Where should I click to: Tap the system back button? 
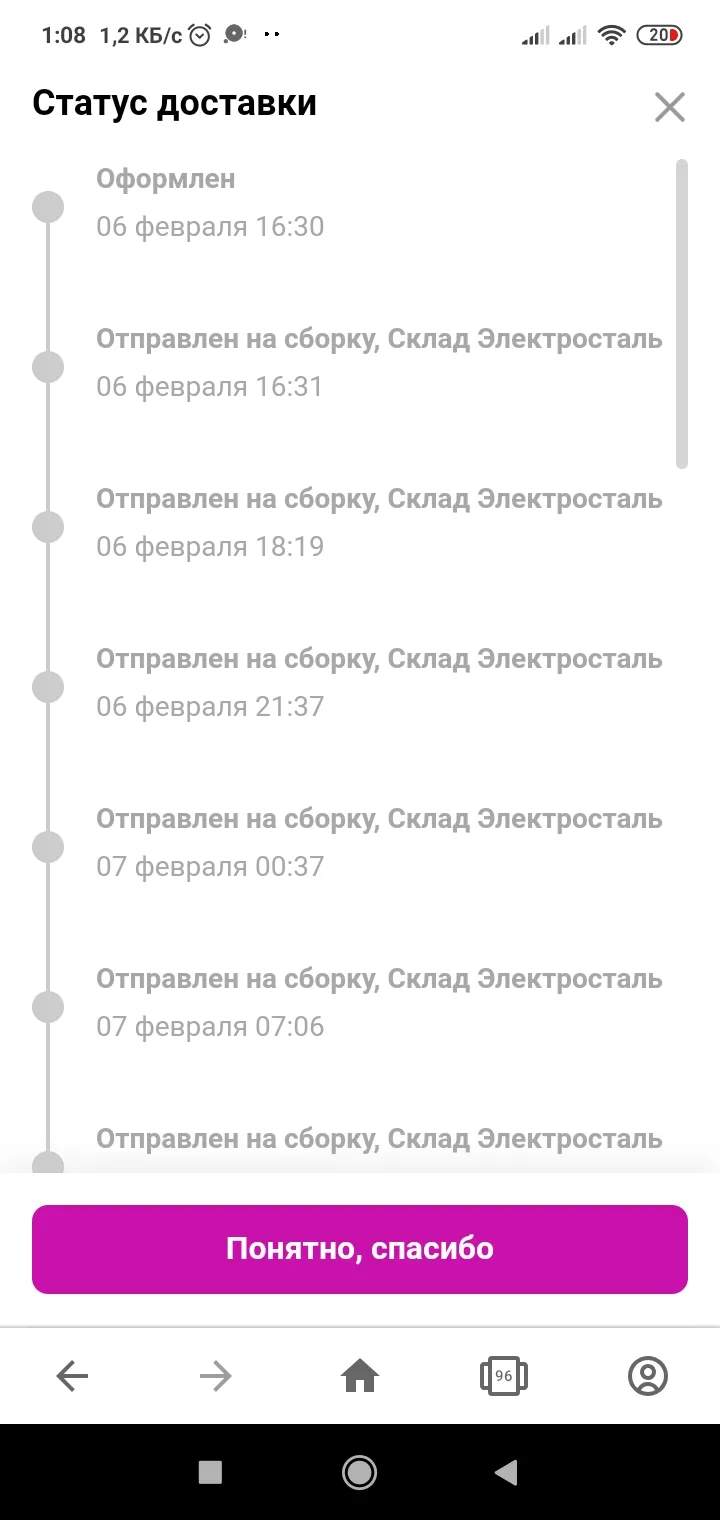tap(507, 1471)
